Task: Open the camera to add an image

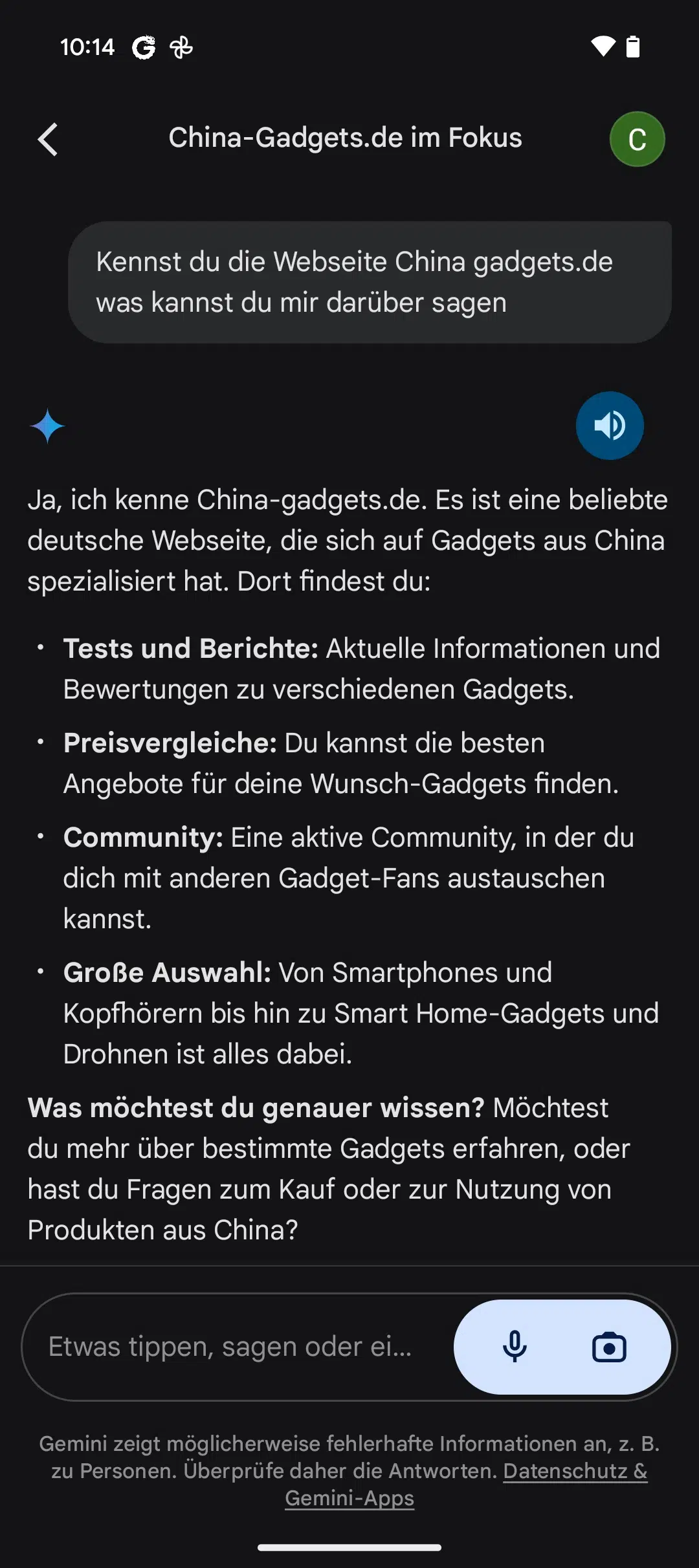Action: tap(609, 1347)
